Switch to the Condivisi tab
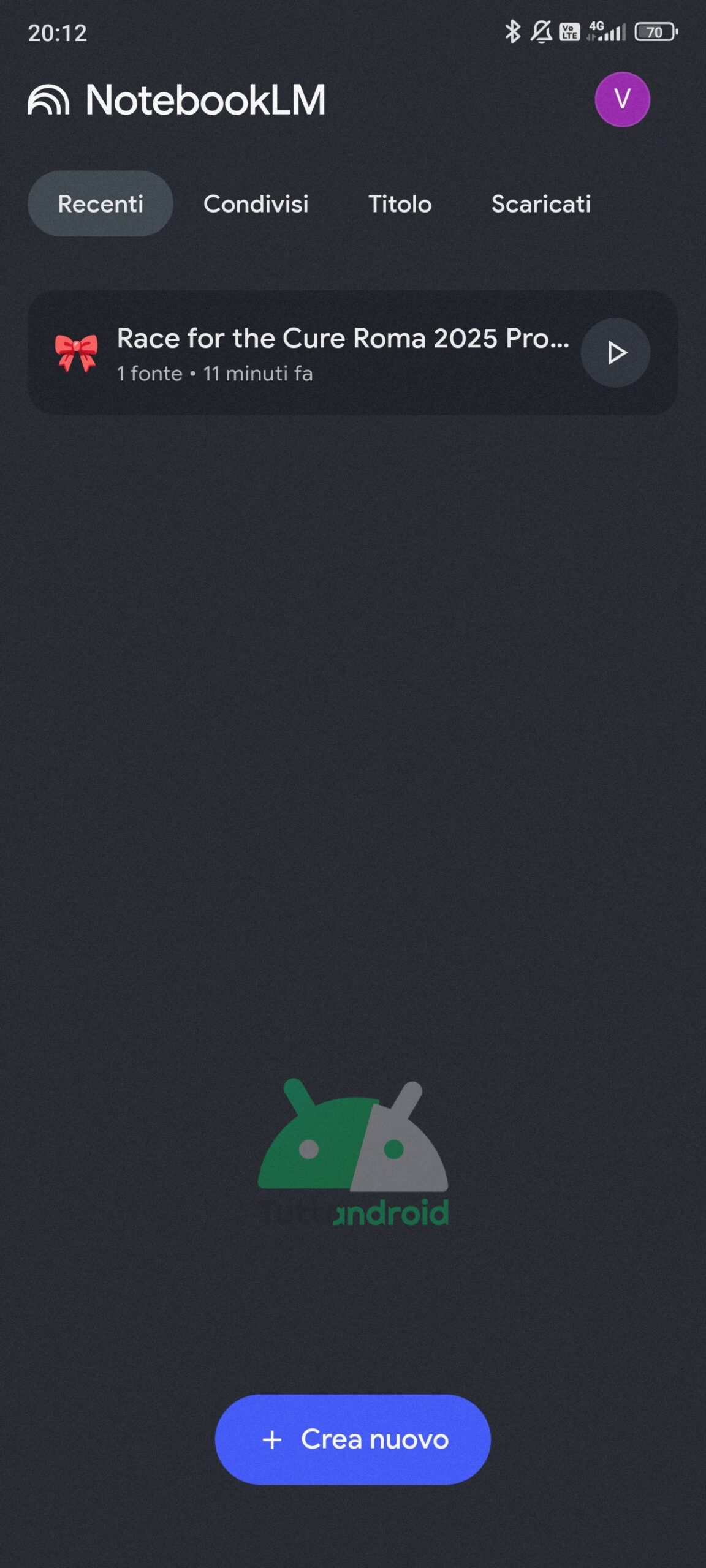This screenshot has height=1568, width=706. point(256,203)
